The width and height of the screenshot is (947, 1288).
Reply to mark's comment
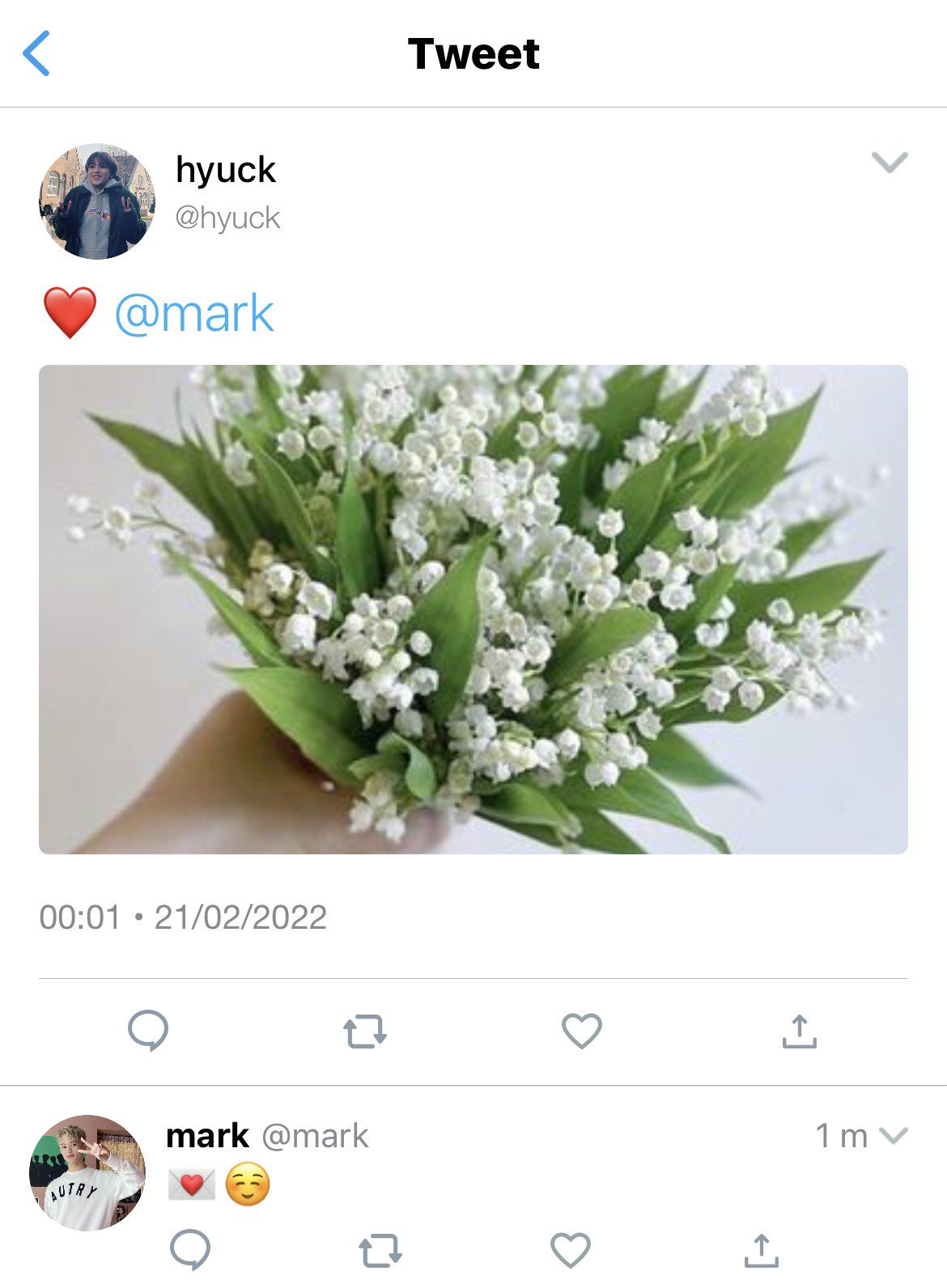click(x=190, y=1250)
